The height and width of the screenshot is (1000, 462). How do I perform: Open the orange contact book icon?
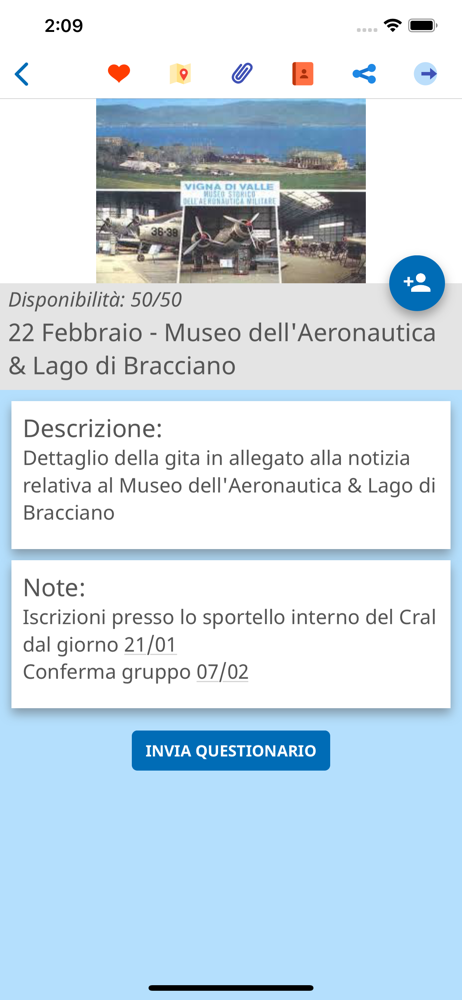click(x=302, y=74)
